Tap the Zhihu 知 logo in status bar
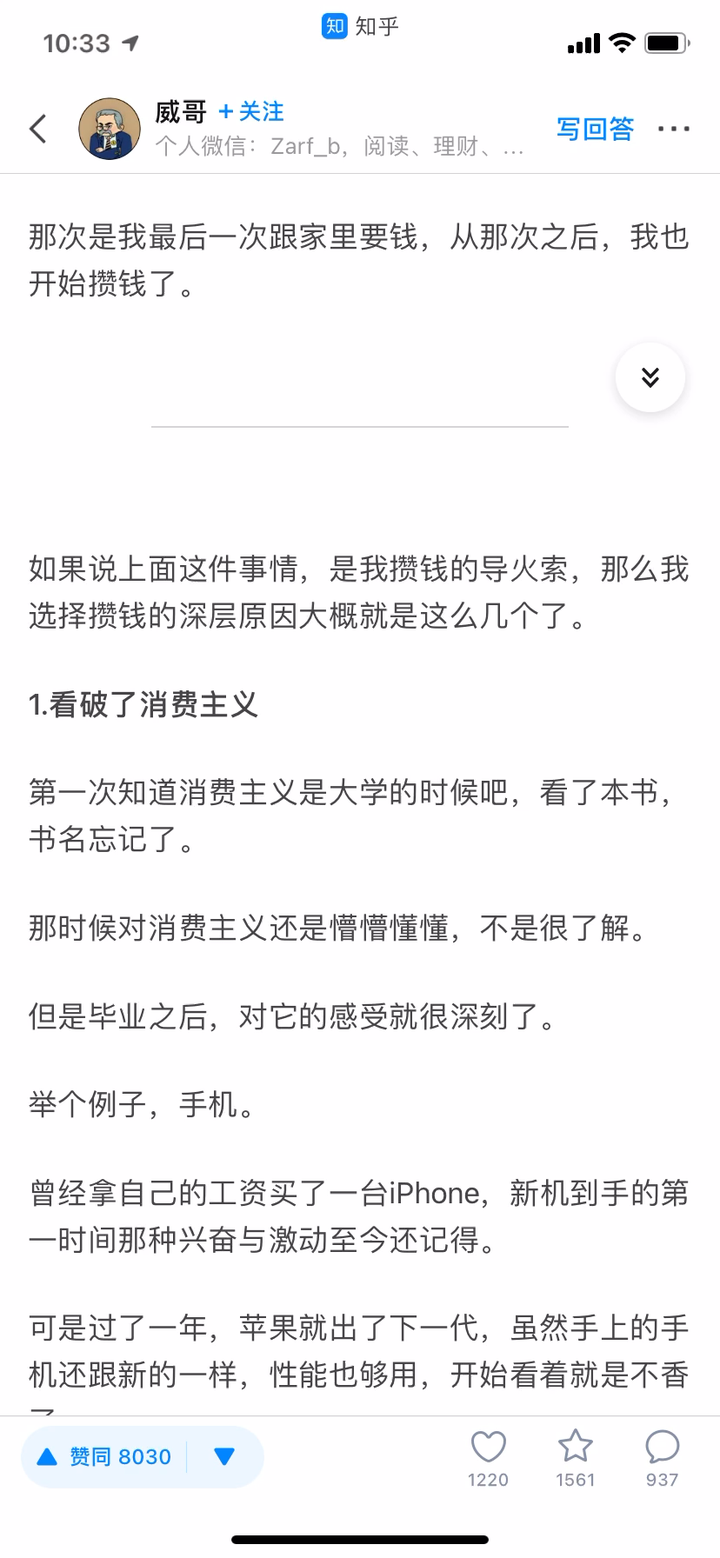This screenshot has height=1558, width=720. coord(333,27)
